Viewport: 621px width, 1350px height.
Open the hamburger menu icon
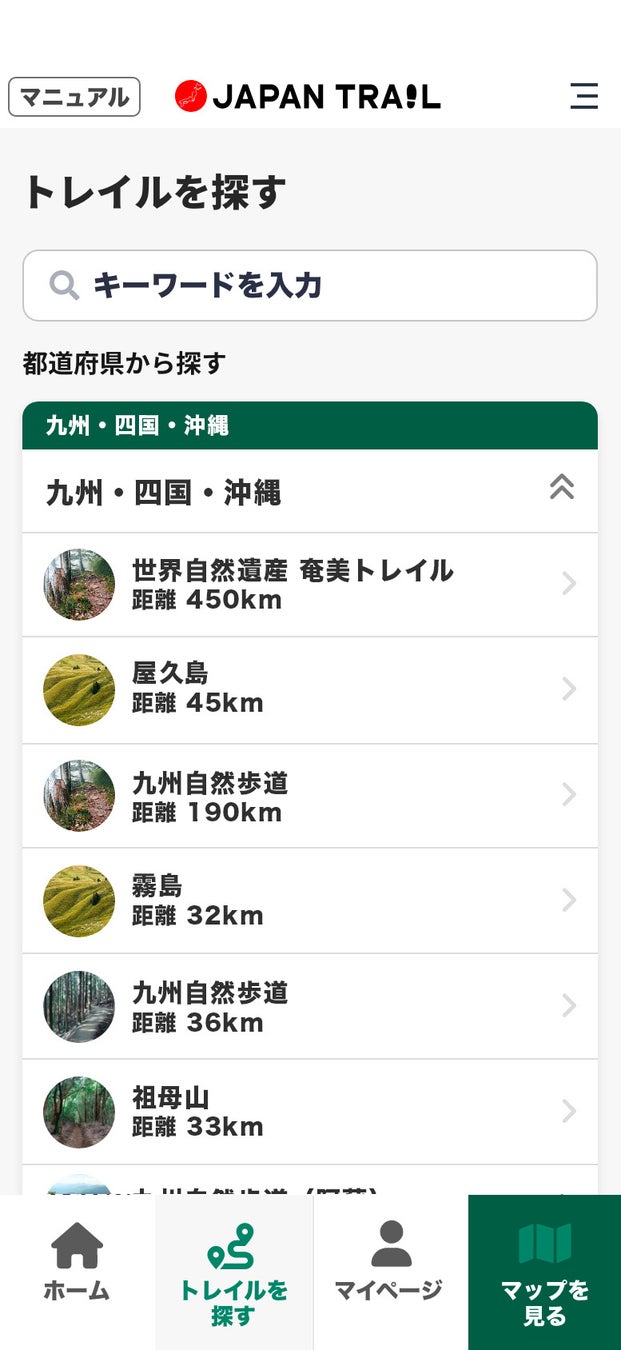click(x=584, y=96)
